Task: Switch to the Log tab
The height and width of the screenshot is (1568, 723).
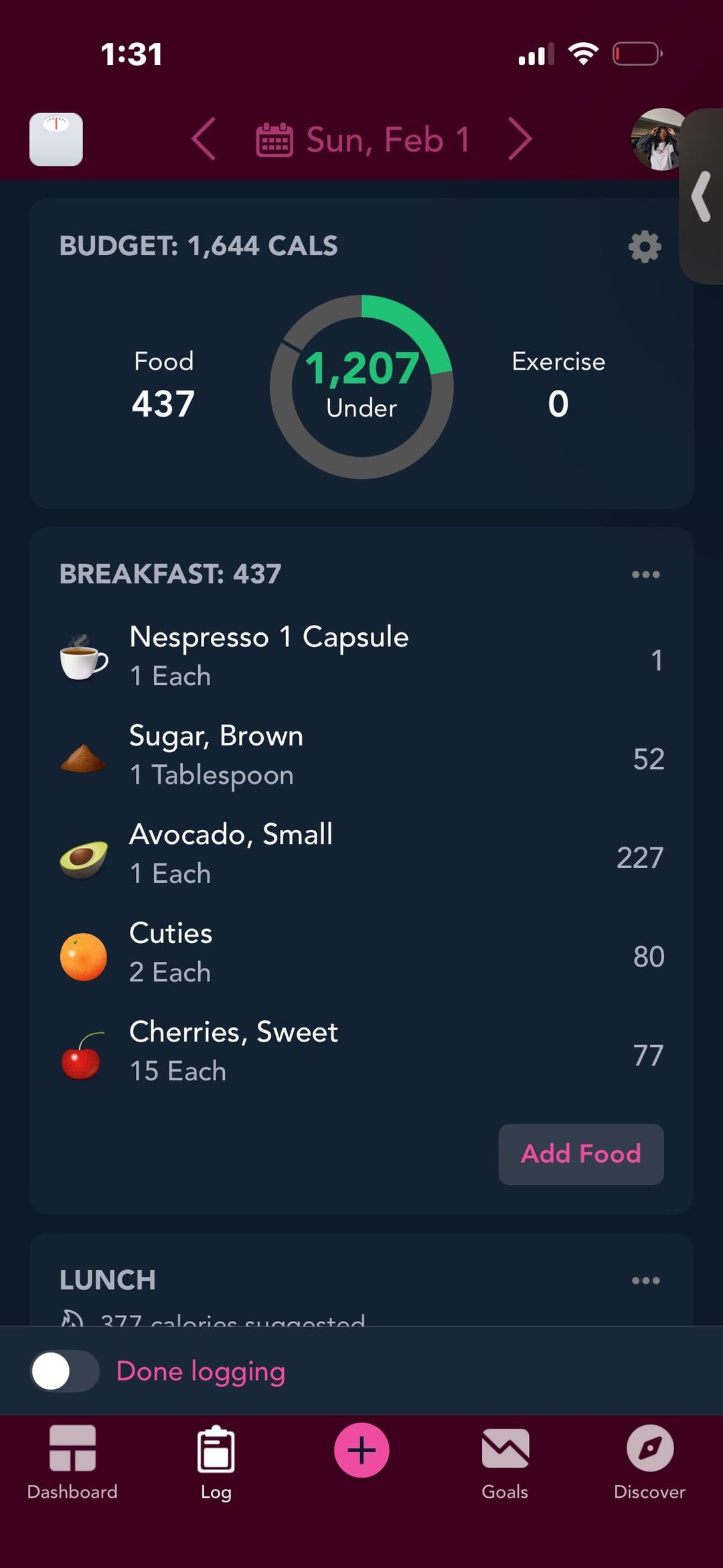Action: (216, 1462)
